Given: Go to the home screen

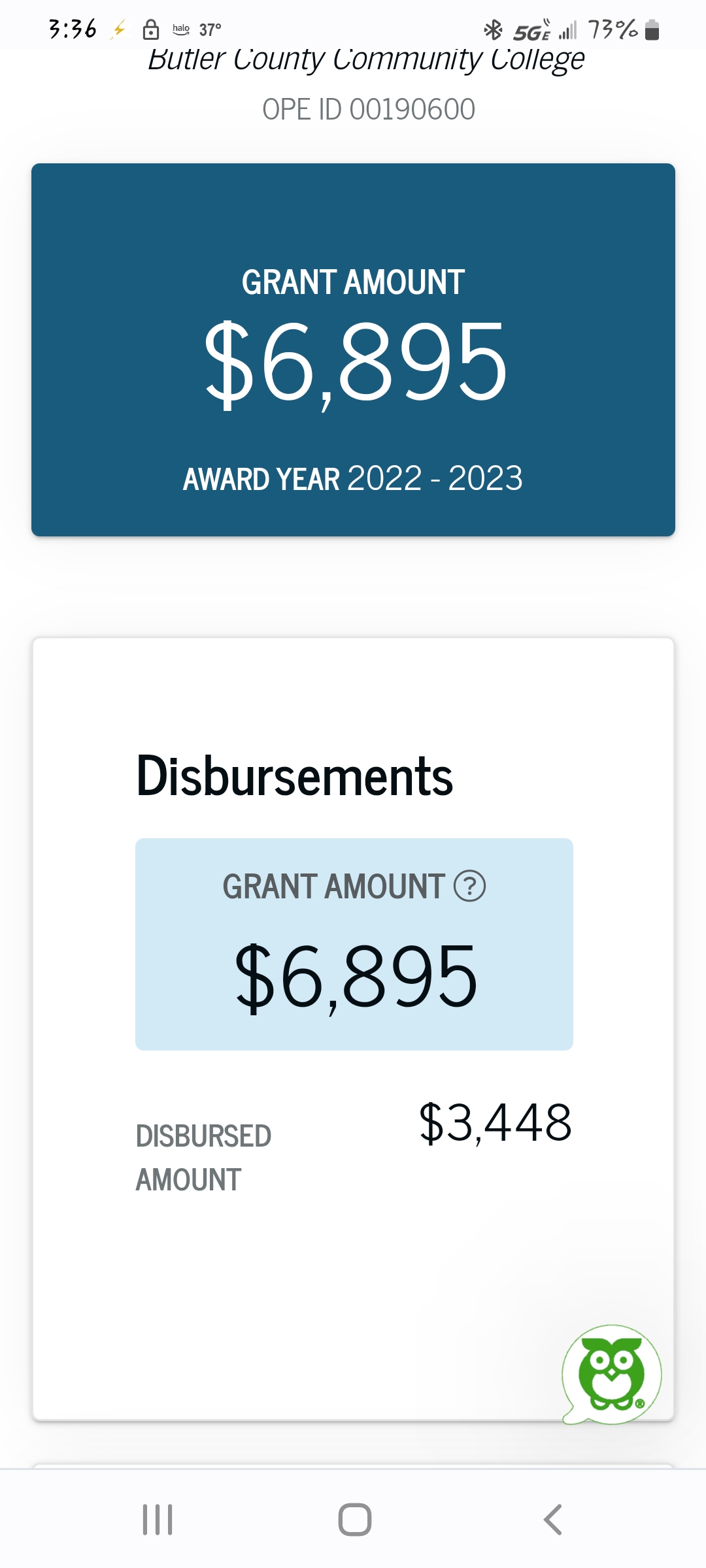Looking at the screenshot, I should pos(355,1520).
